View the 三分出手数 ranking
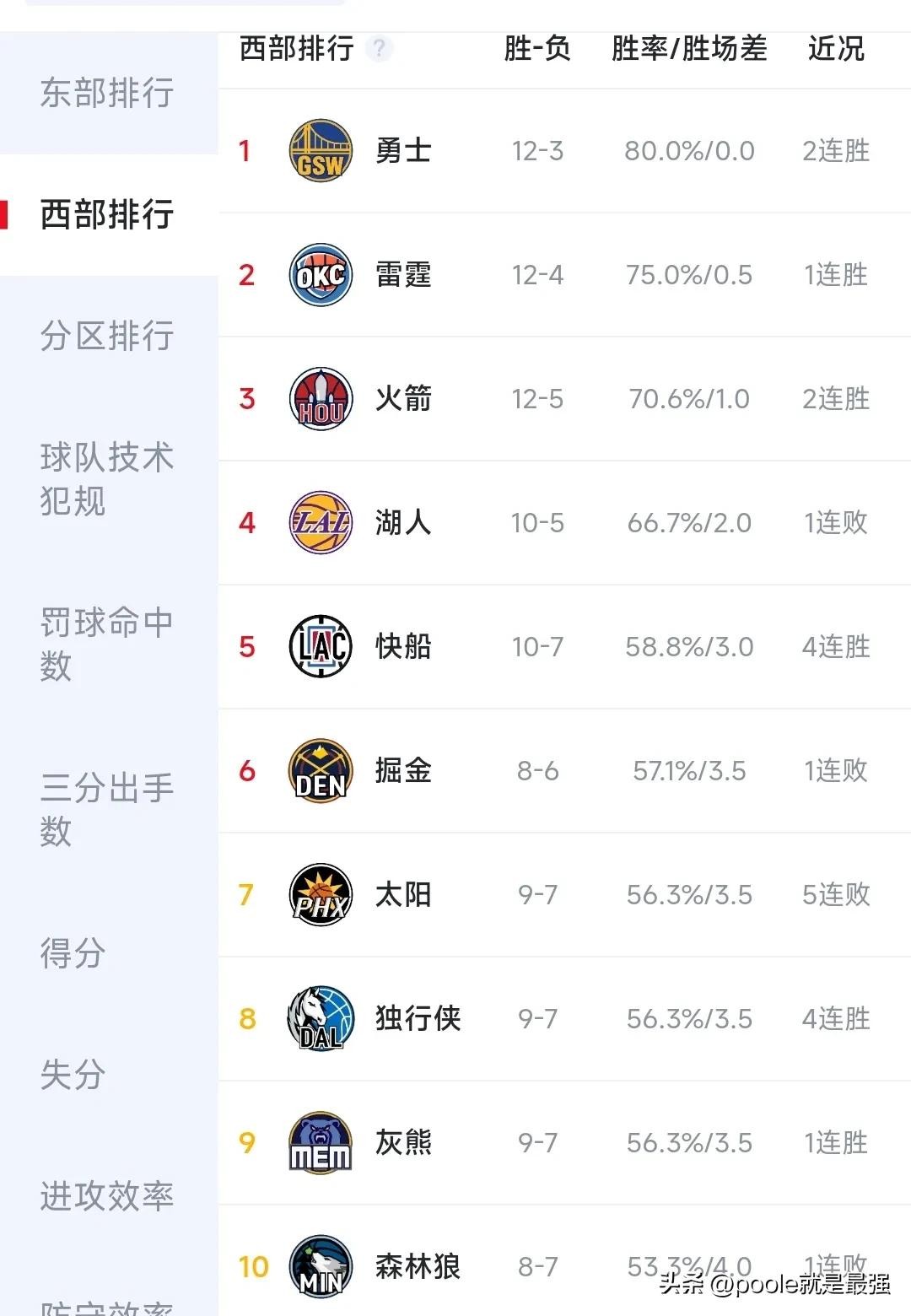911x1316 pixels. [x=107, y=810]
